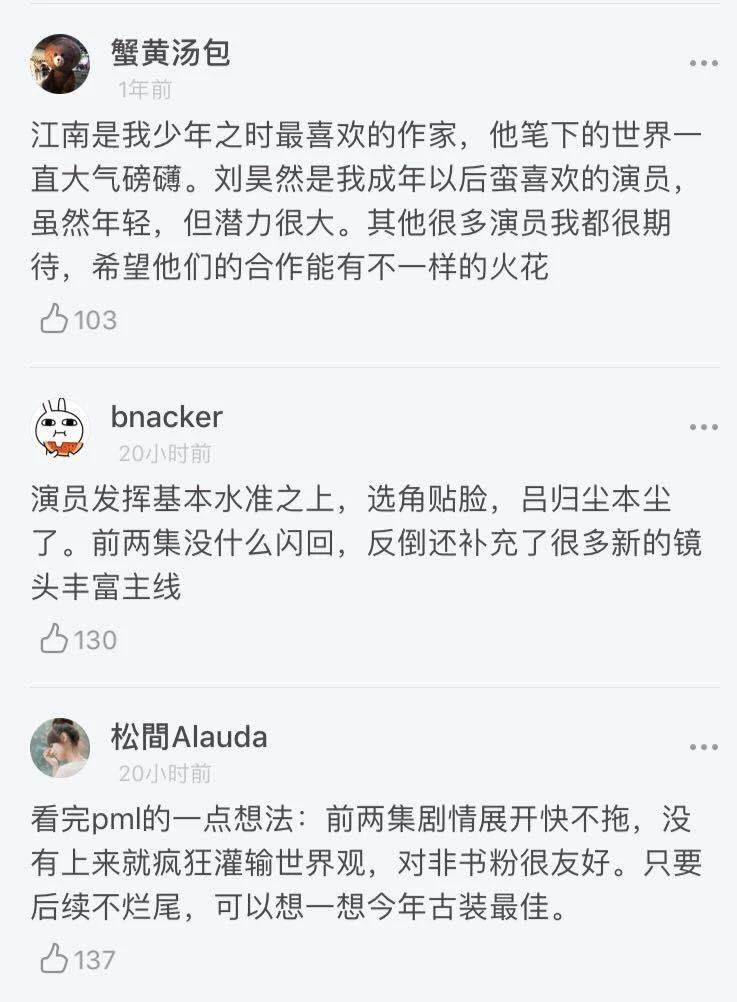Open the overflow menu on 松間Alauda's comment

[x=703, y=747]
